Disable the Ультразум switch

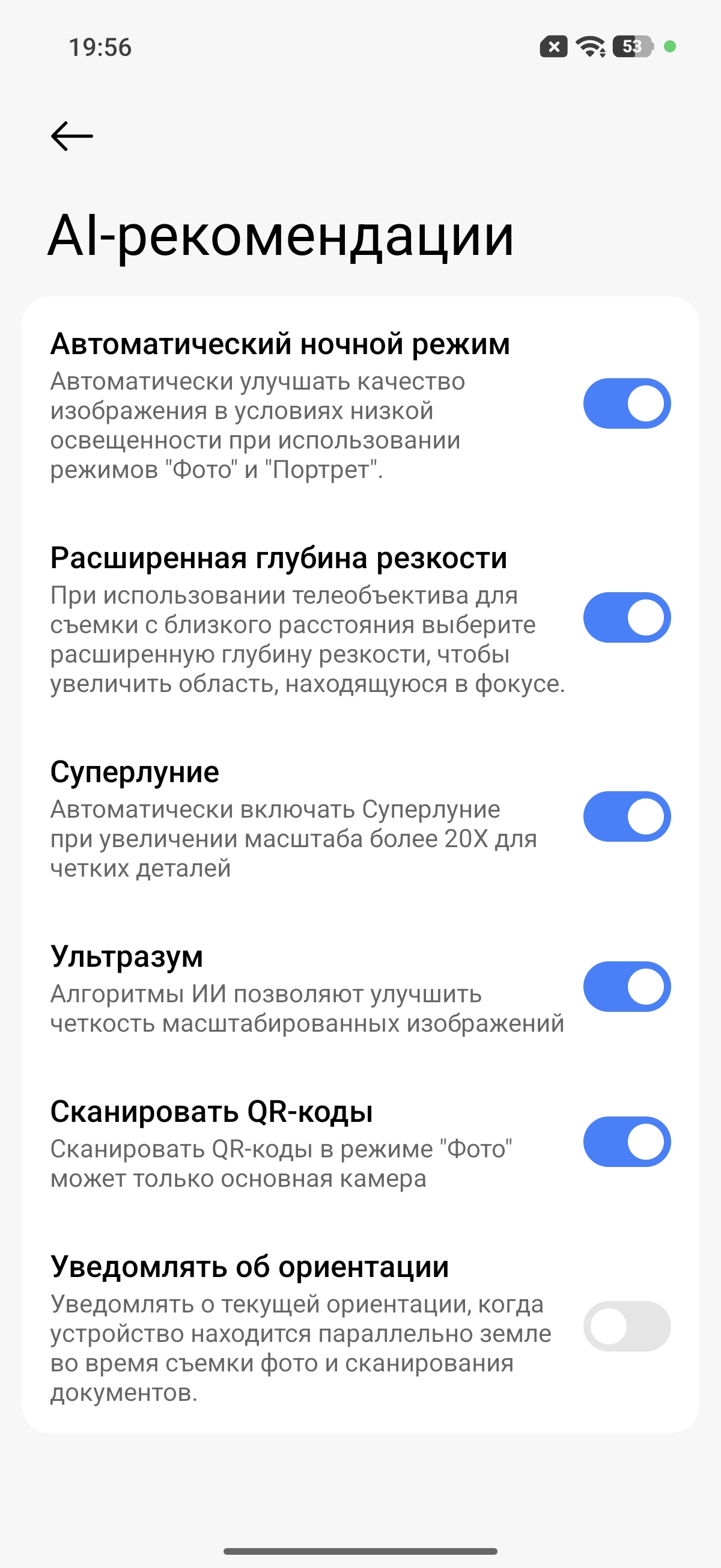627,987
